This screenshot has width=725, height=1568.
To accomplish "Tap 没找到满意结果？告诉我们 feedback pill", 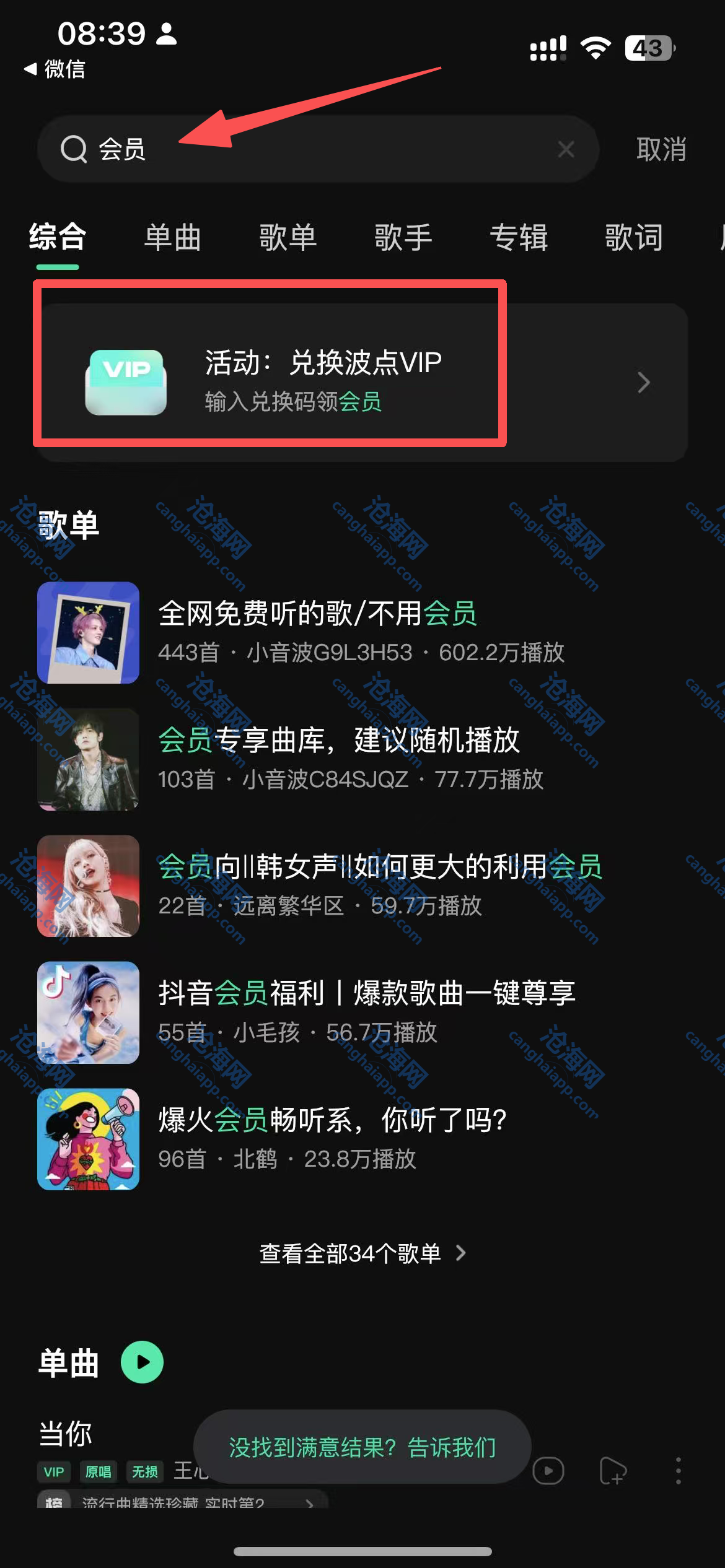I will pyautogui.click(x=362, y=1447).
